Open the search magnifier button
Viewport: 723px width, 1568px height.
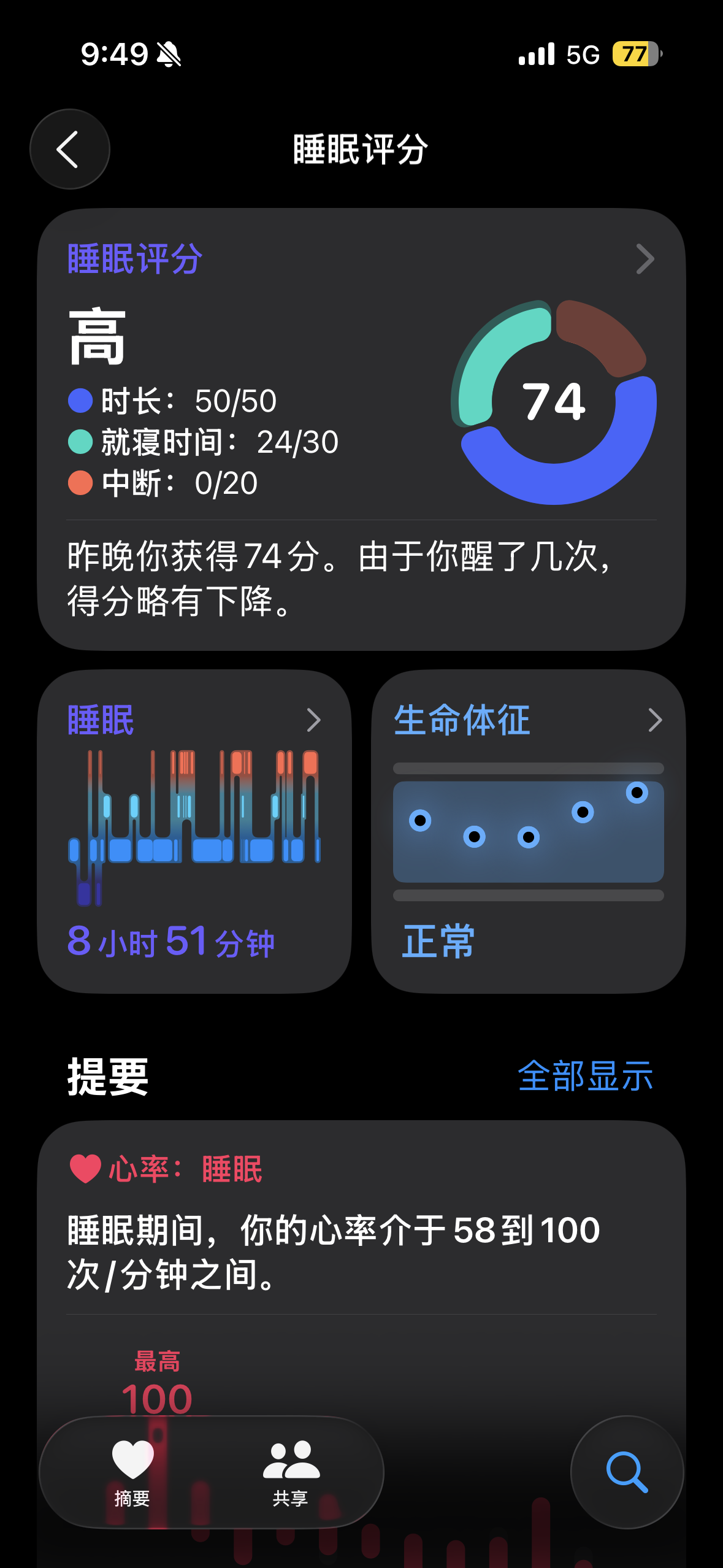point(627,1472)
